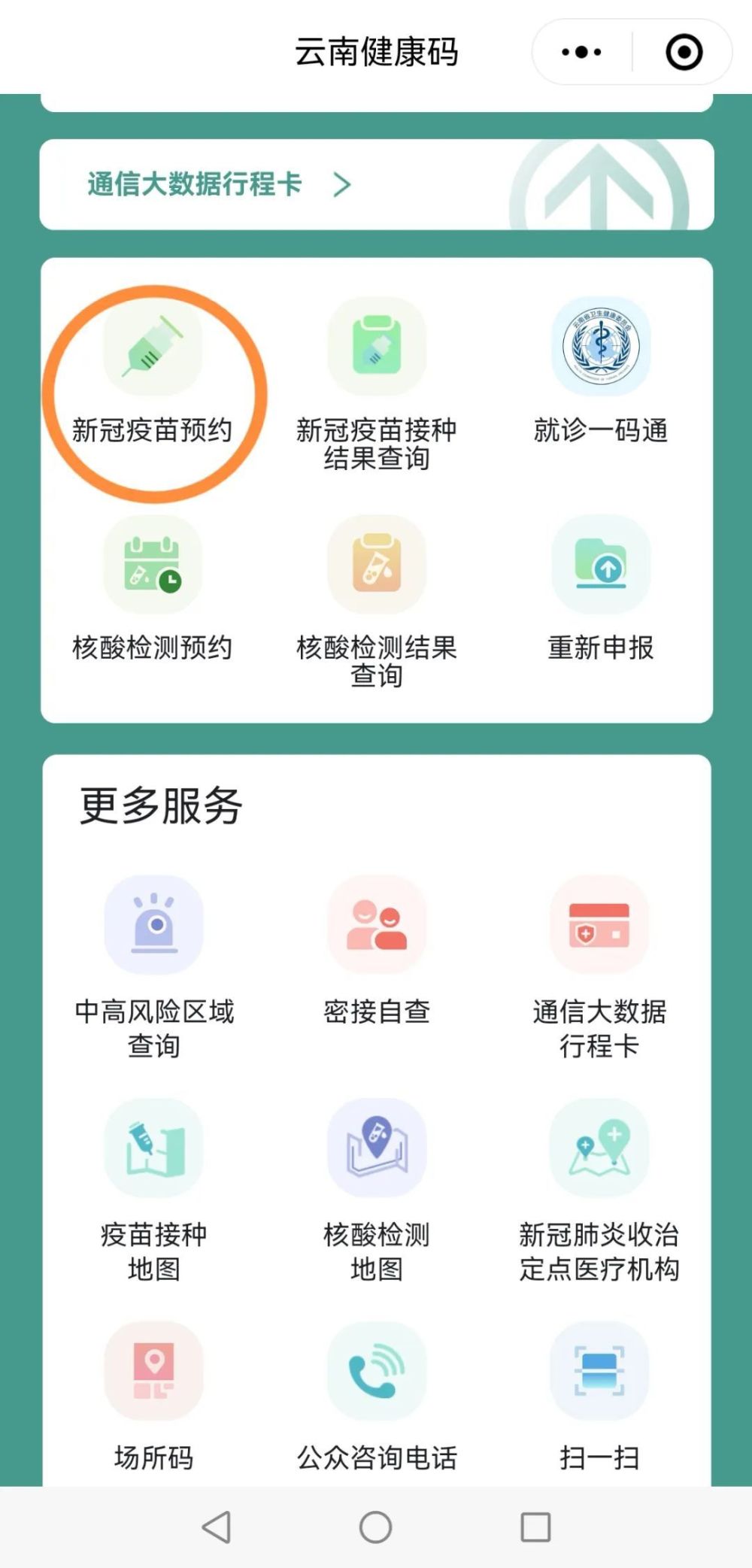Go back using the system back button
The height and width of the screenshot is (1568, 752).
(217, 1527)
